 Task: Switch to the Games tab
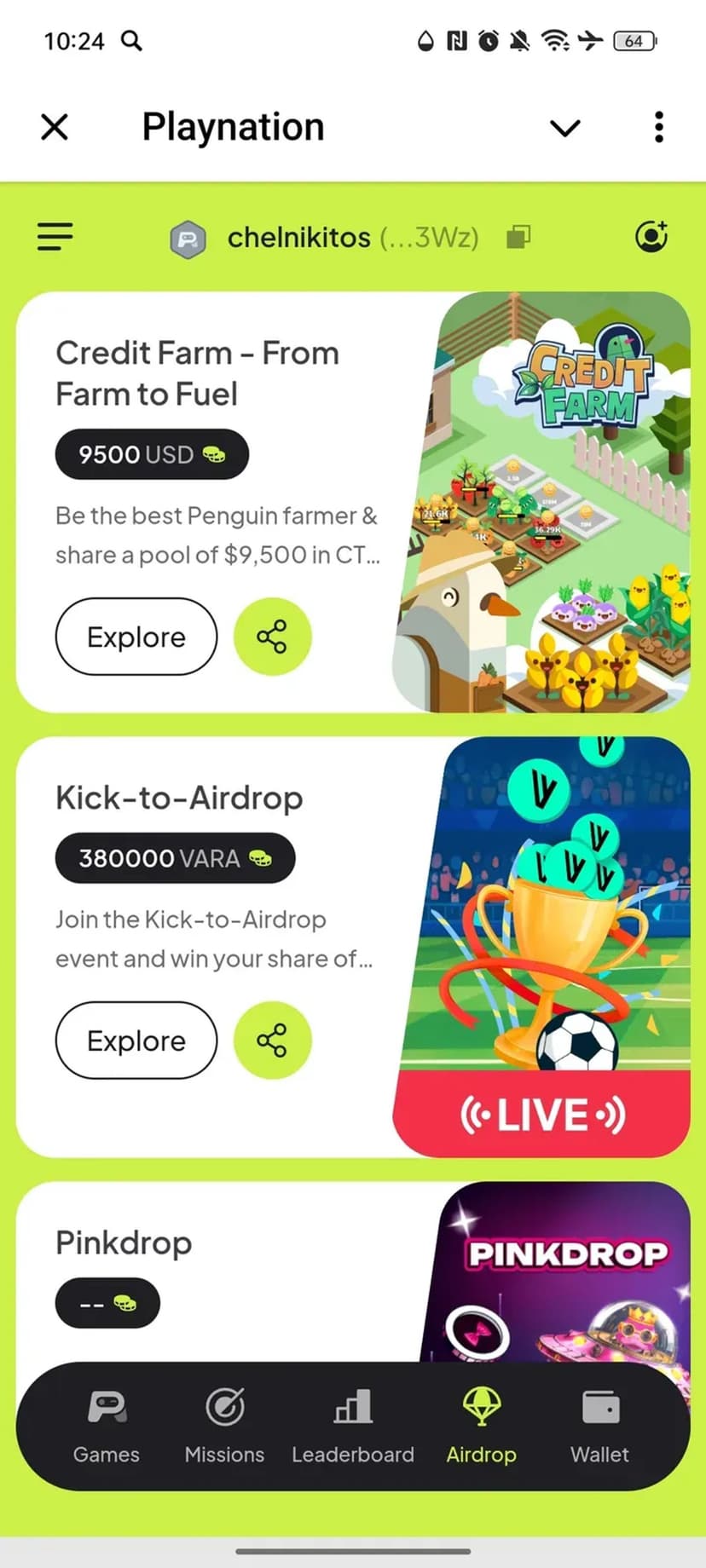pyautogui.click(x=107, y=1426)
